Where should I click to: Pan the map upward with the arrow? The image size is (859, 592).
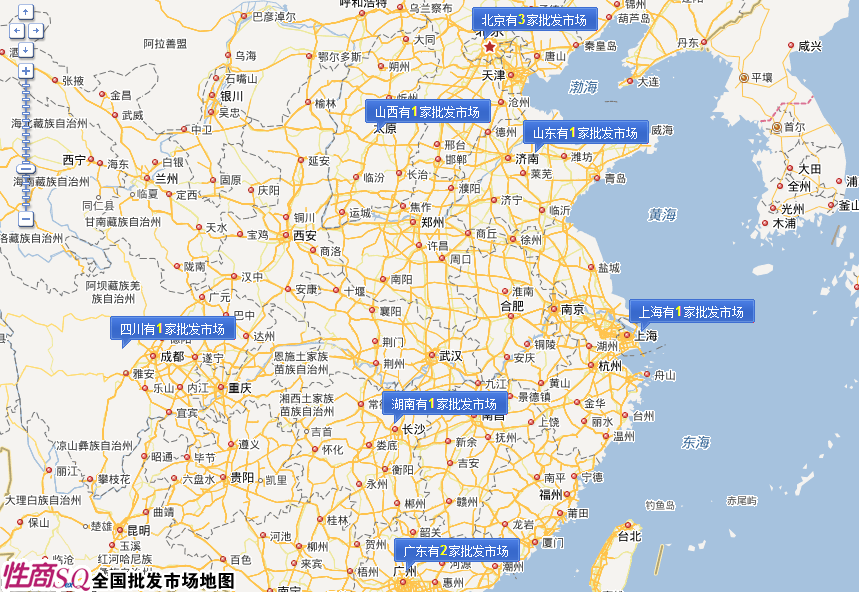26,12
